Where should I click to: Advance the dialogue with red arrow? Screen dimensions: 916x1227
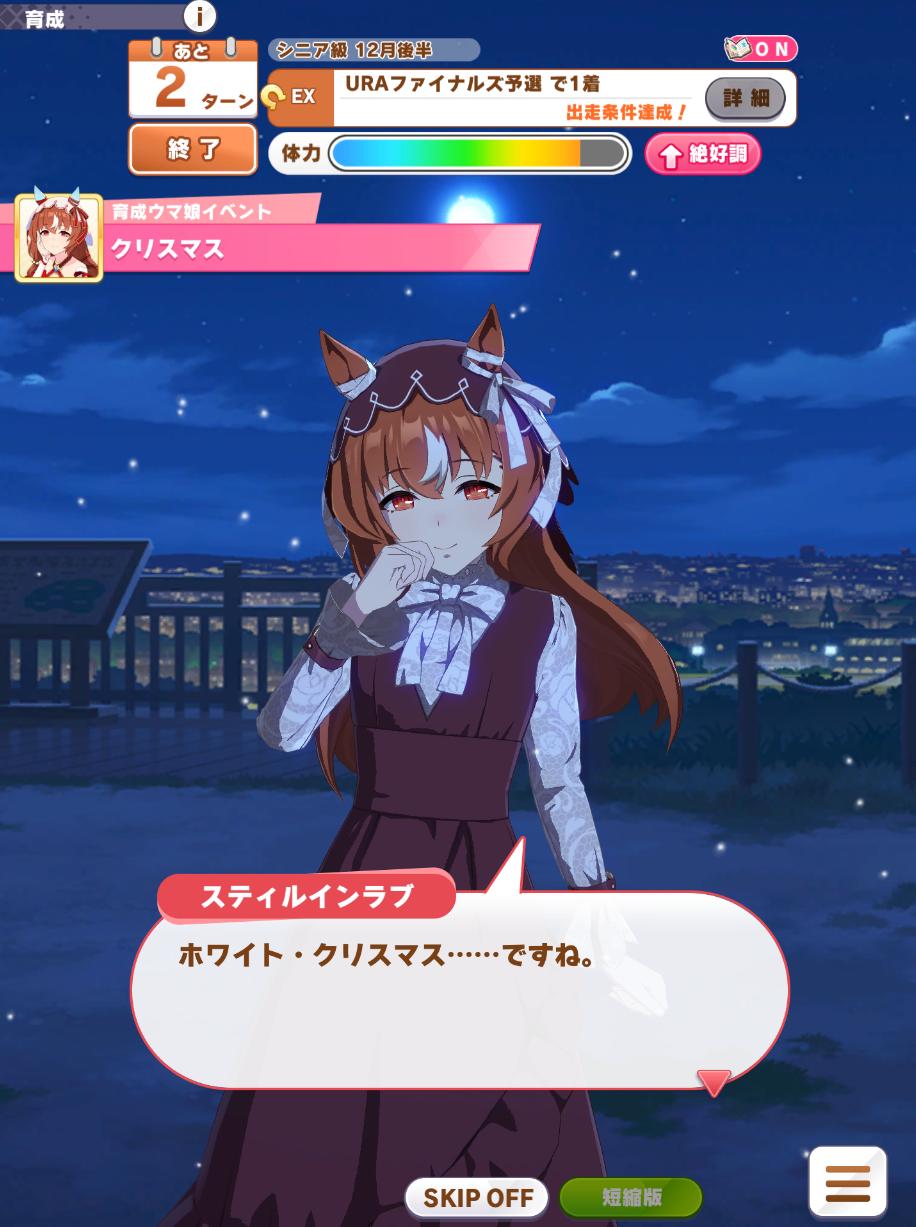point(713,1082)
